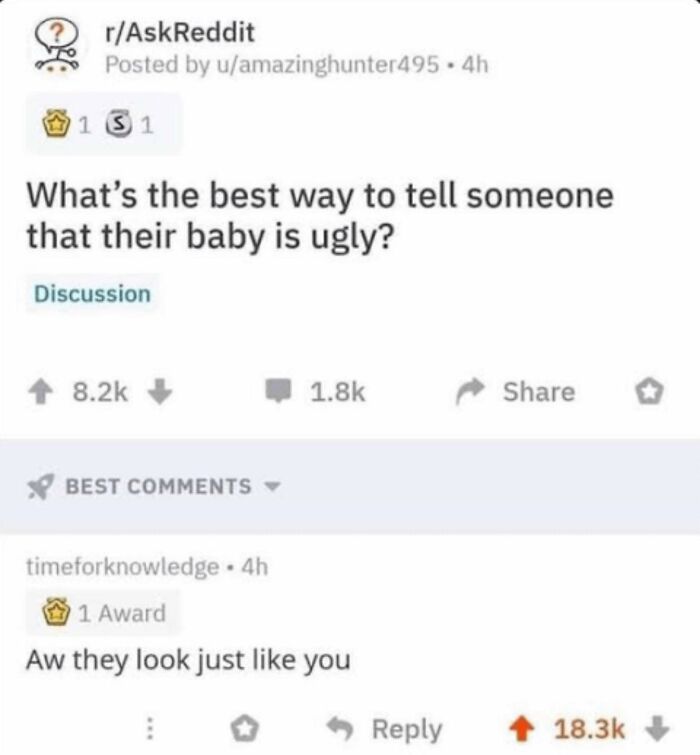Share this post

(518, 392)
